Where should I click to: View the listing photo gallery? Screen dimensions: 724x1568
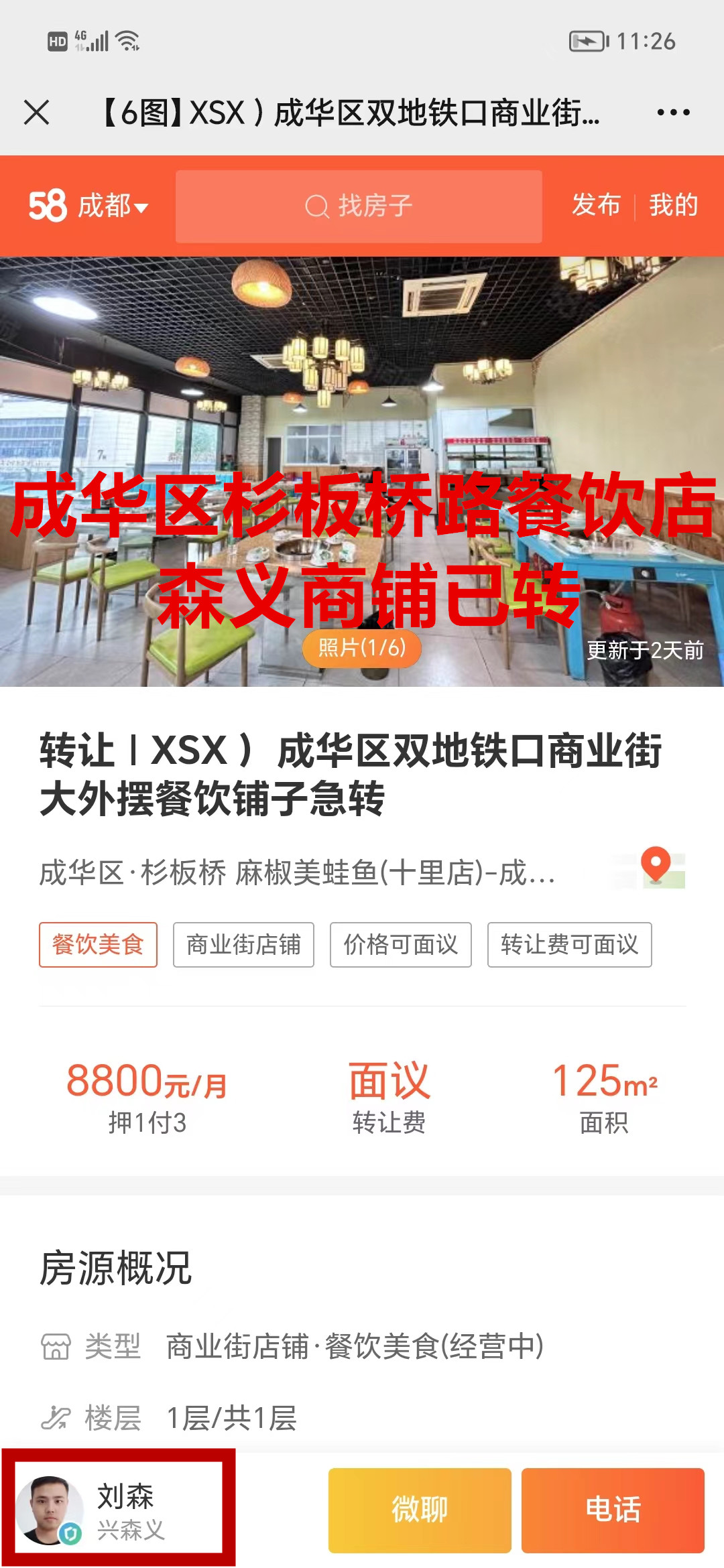(362, 469)
